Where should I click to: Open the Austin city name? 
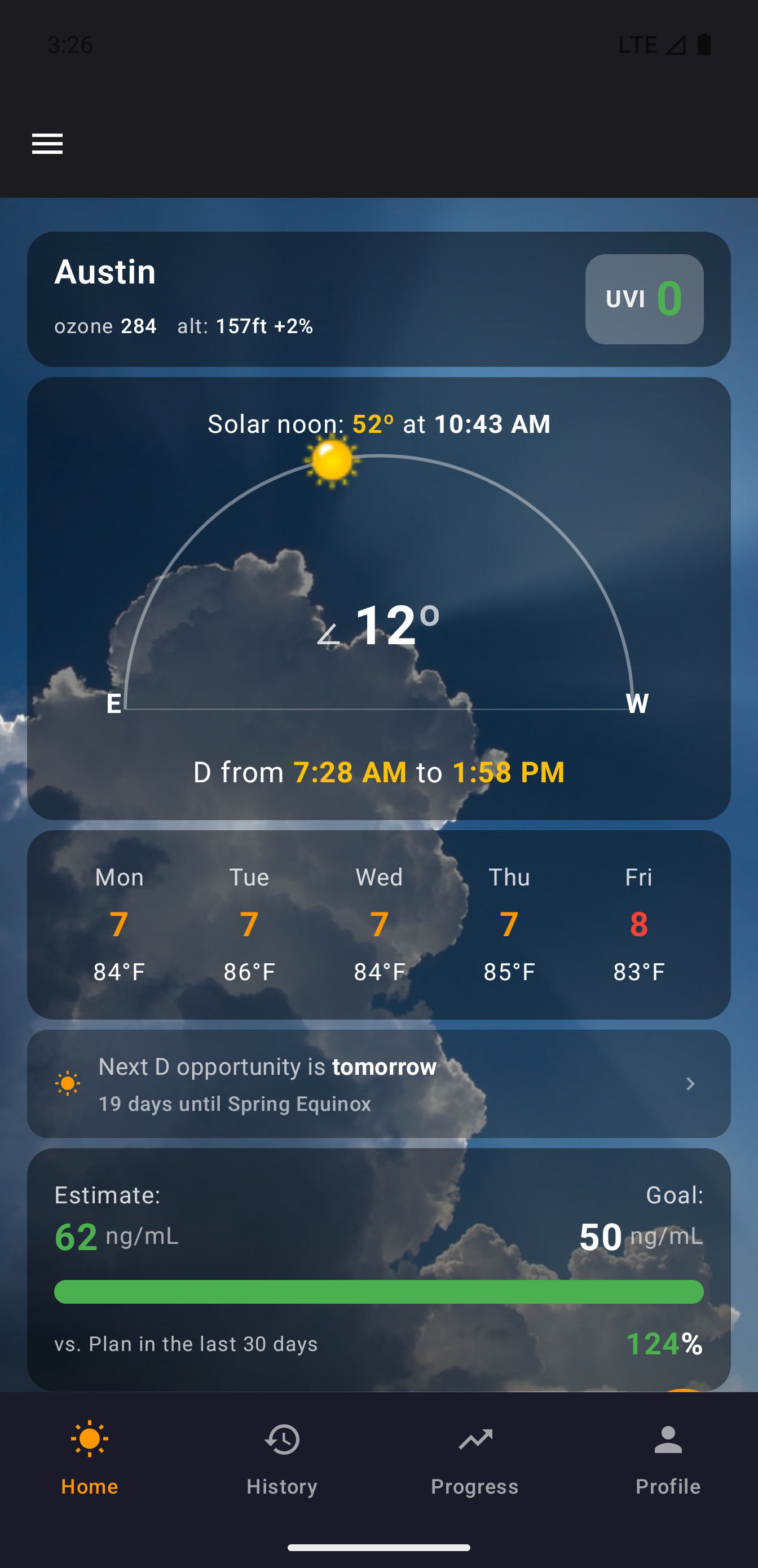click(105, 272)
